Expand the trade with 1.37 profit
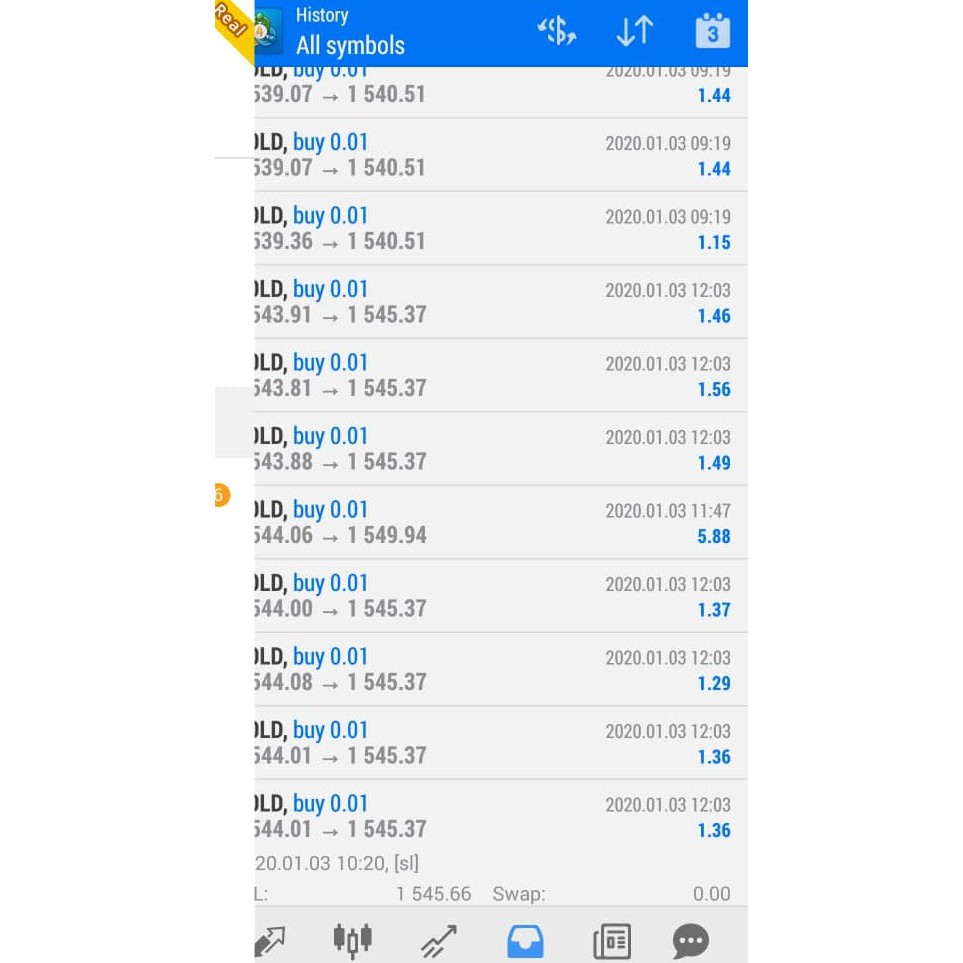The width and height of the screenshot is (963, 963). [500, 596]
